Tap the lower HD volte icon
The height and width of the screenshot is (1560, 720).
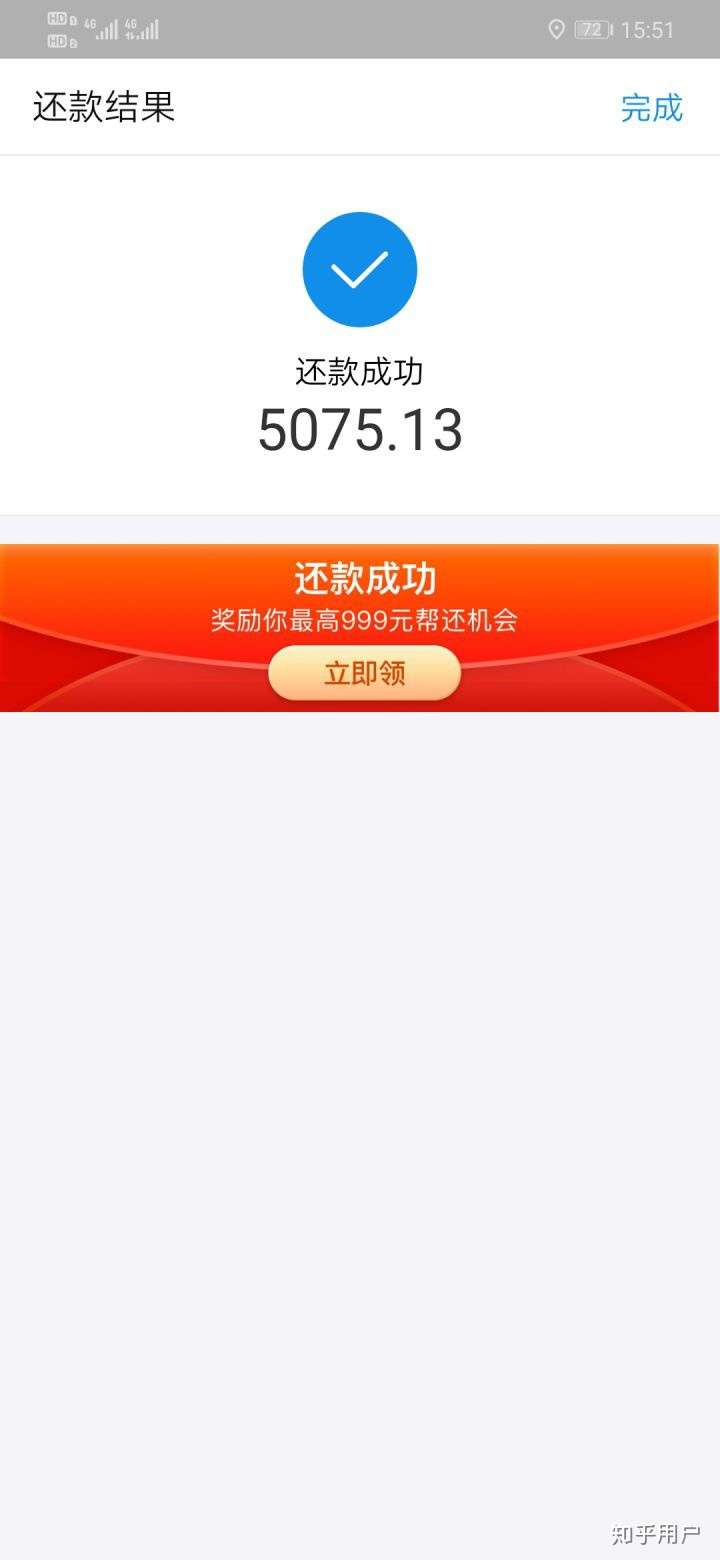[57, 40]
